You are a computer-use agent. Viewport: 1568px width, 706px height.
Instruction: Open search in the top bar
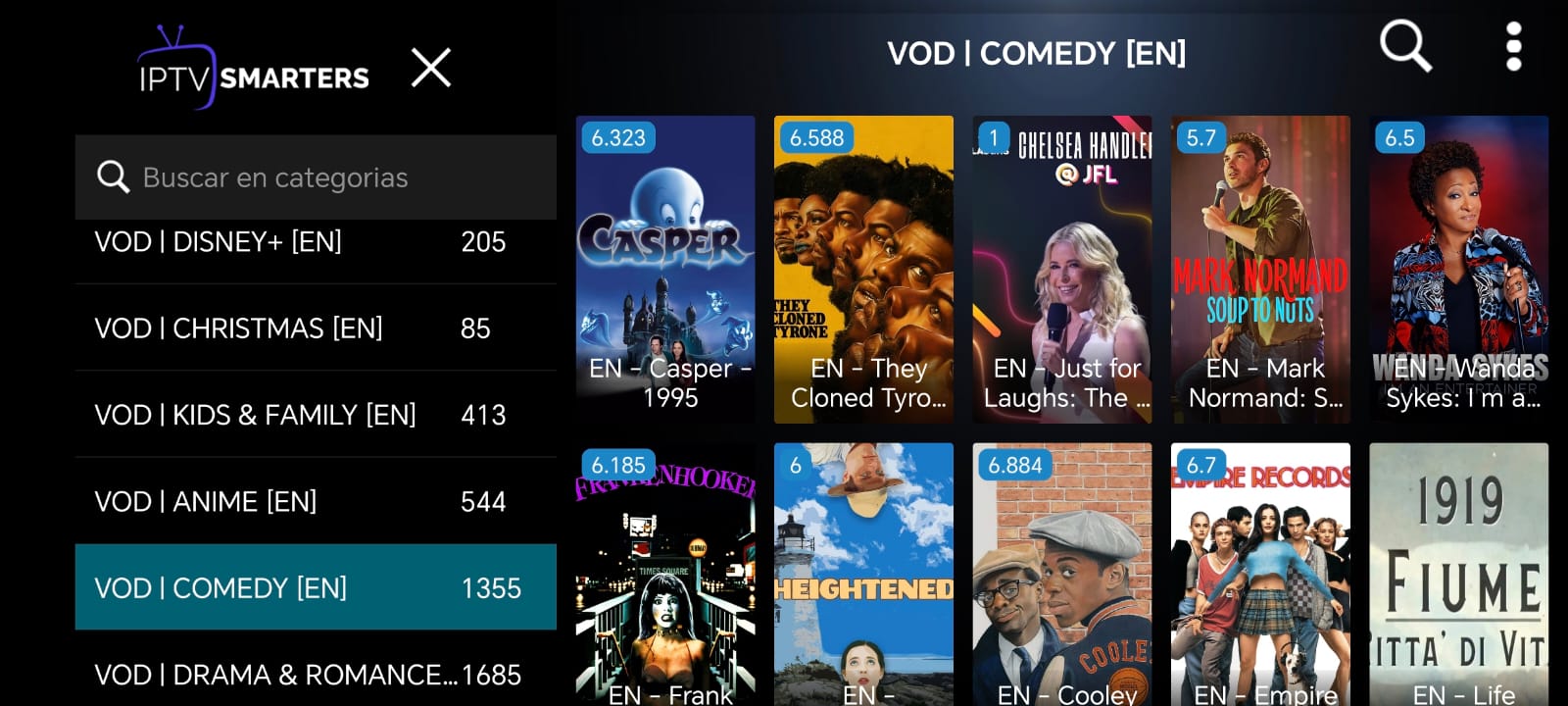pos(1404,46)
